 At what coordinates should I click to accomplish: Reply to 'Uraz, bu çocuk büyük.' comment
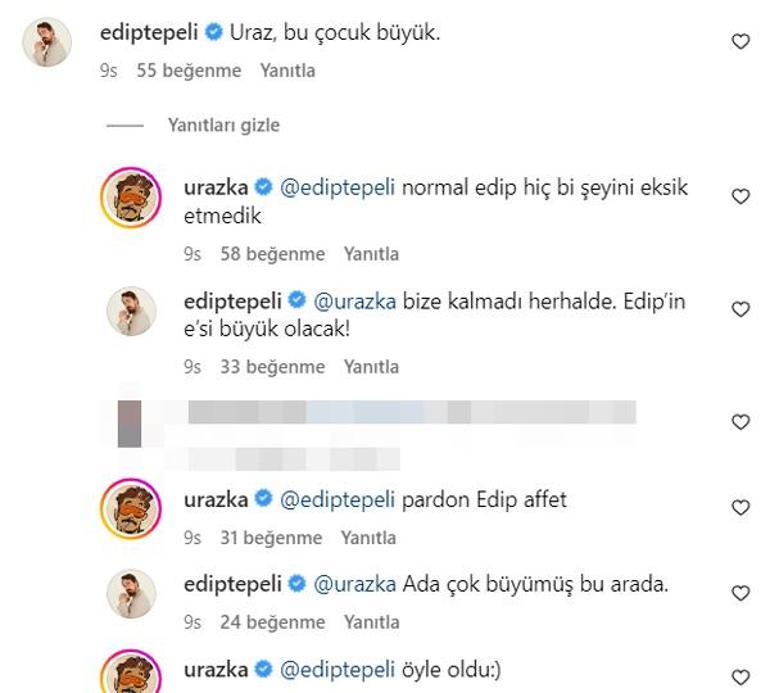(x=287, y=71)
